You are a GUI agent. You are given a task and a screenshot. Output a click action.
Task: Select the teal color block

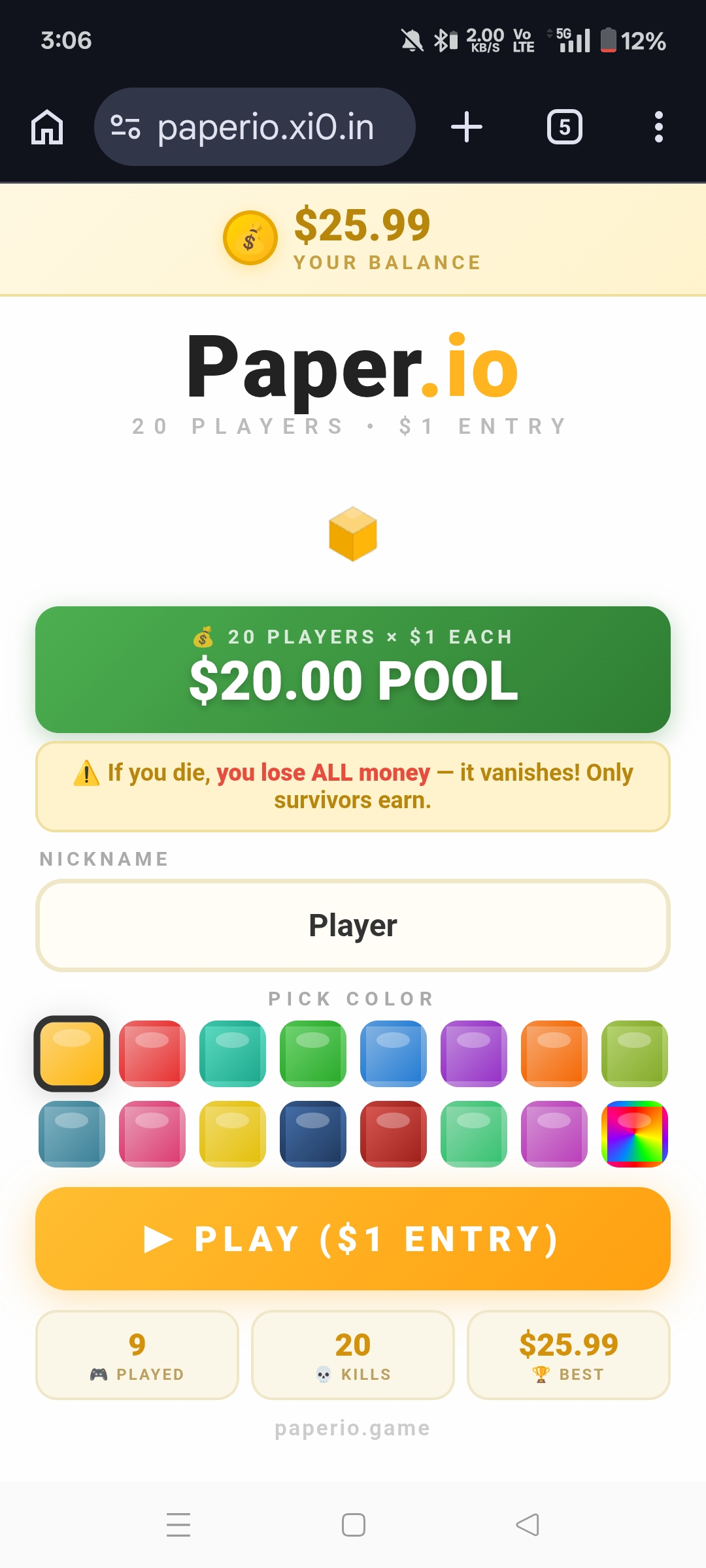pyautogui.click(x=233, y=1053)
